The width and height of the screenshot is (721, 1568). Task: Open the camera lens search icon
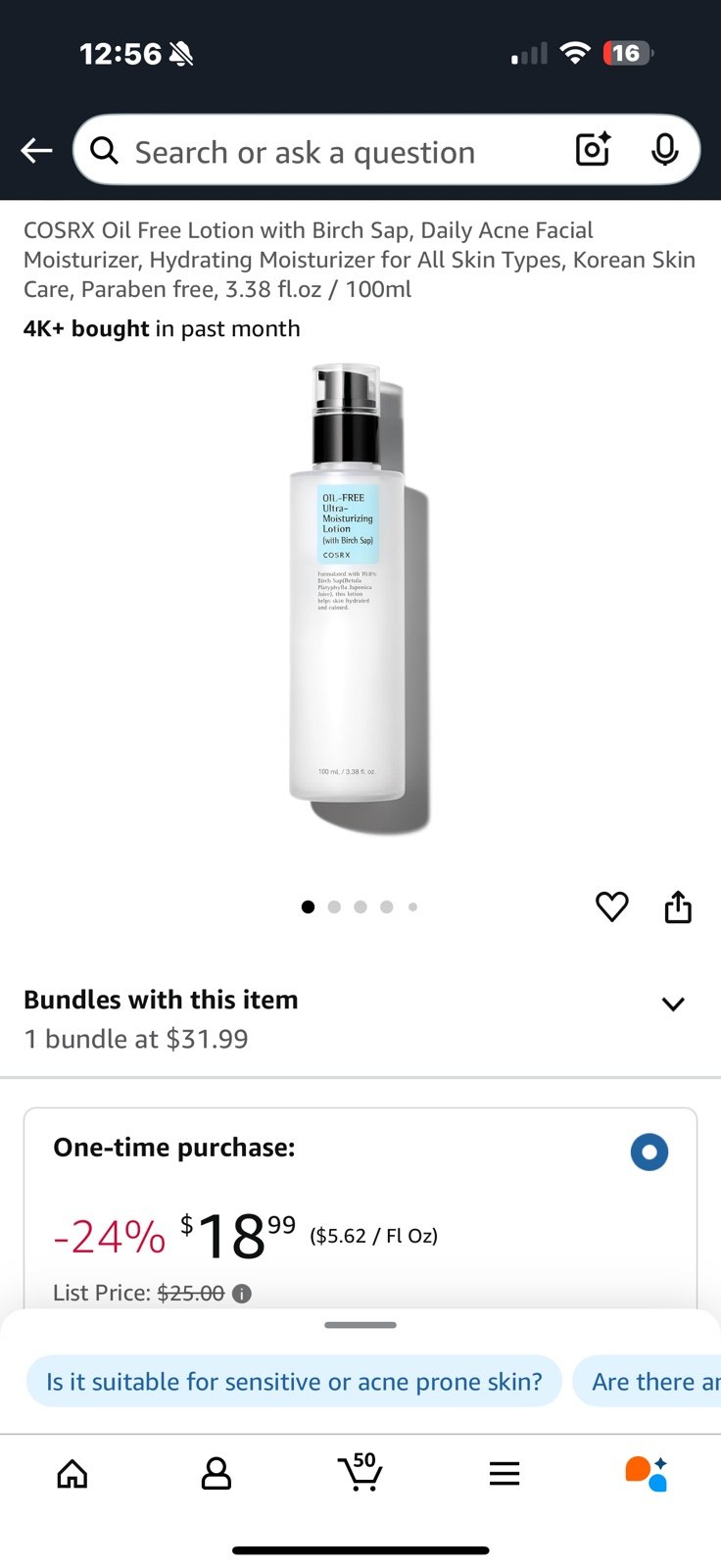coord(594,150)
